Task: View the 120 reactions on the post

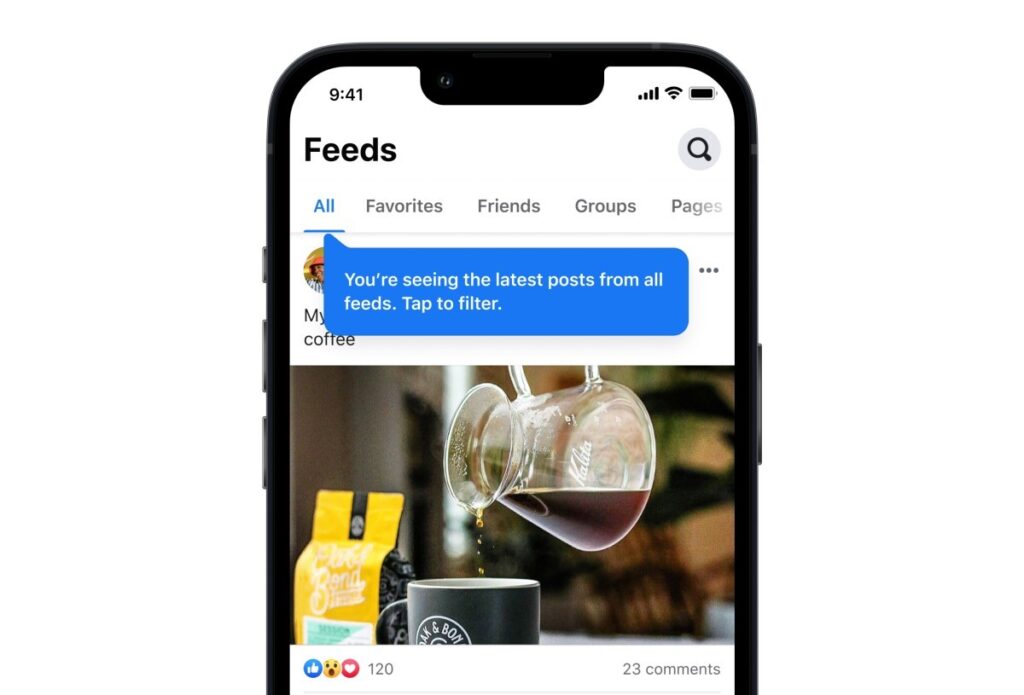Action: (x=348, y=669)
